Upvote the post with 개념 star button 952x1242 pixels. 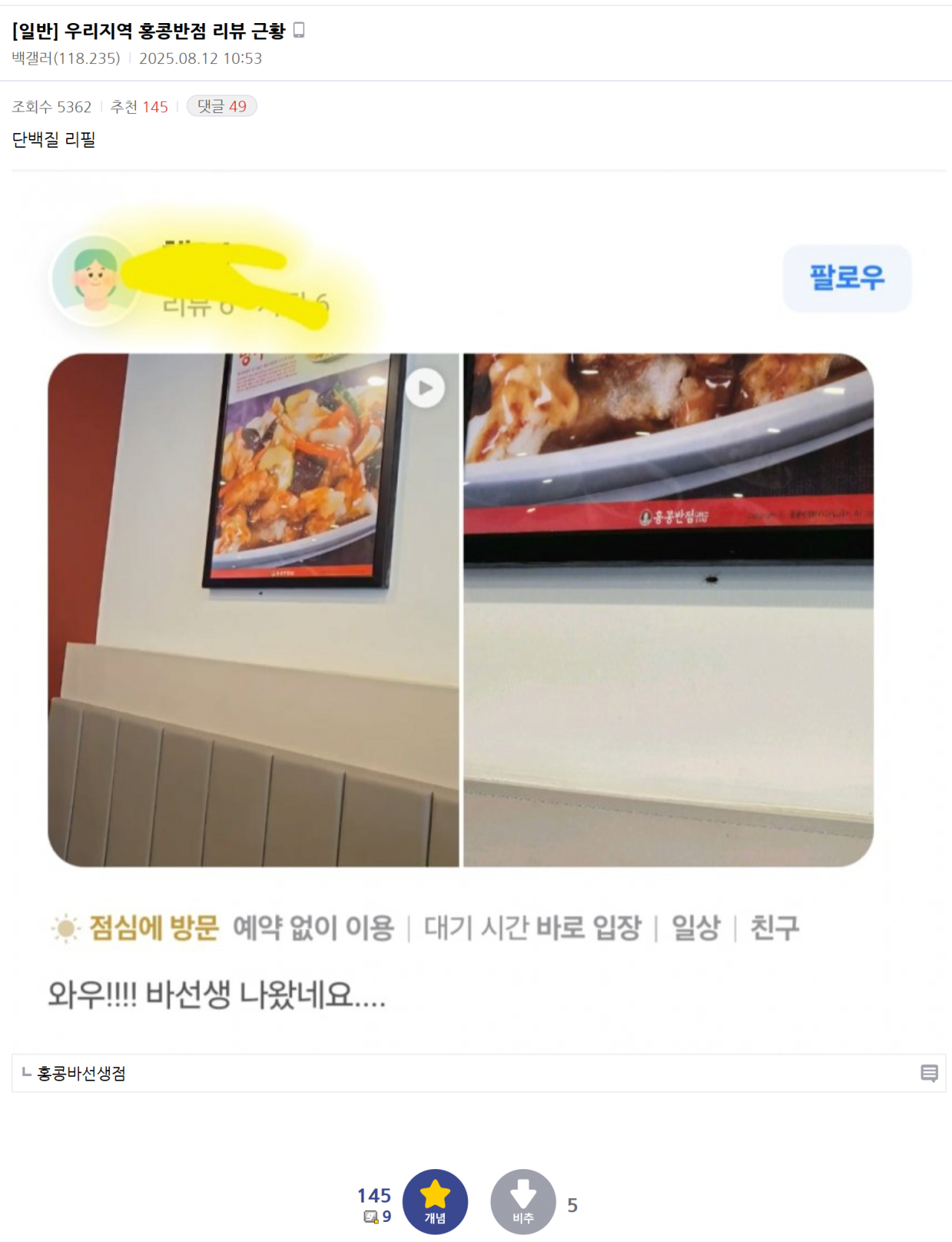pyautogui.click(x=435, y=1201)
